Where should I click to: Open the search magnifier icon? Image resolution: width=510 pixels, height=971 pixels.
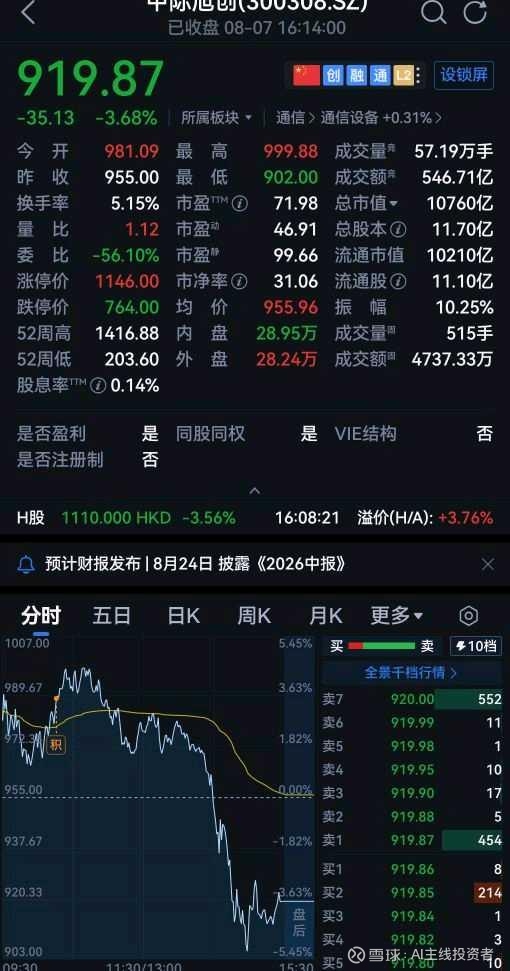(433, 11)
